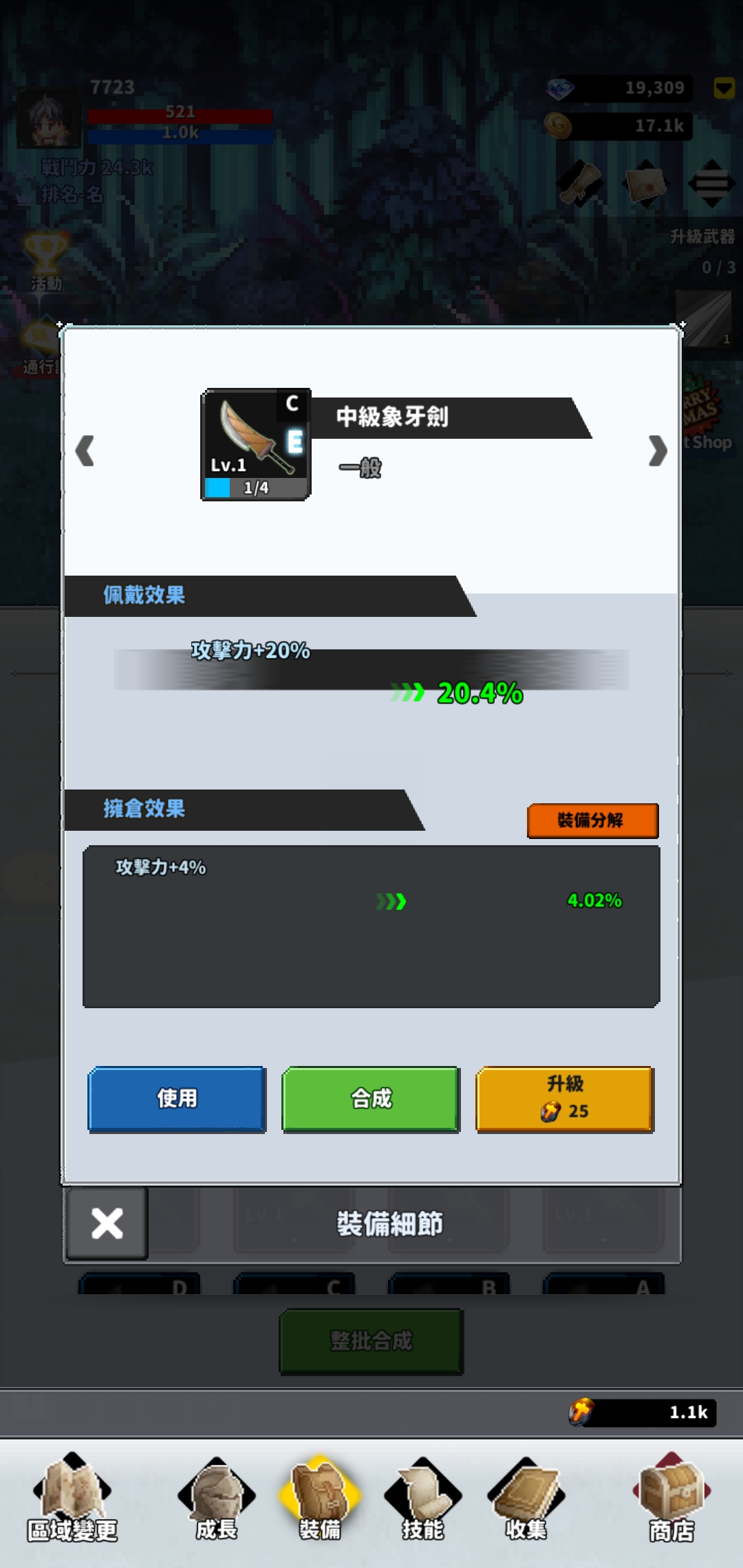Visit the 商店 shop tab
743x1568 pixels.
click(x=671, y=1499)
